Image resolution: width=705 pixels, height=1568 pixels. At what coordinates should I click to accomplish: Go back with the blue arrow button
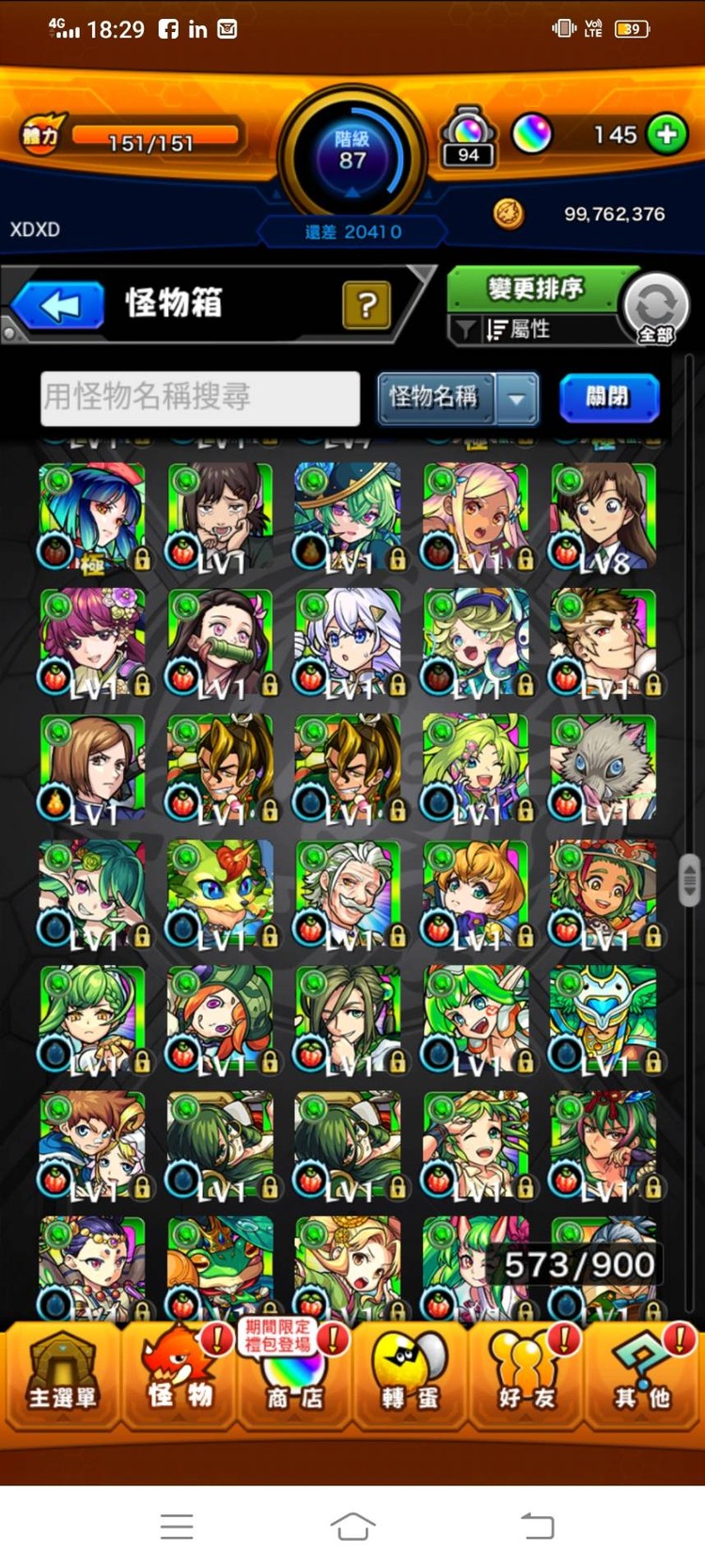pos(58,306)
